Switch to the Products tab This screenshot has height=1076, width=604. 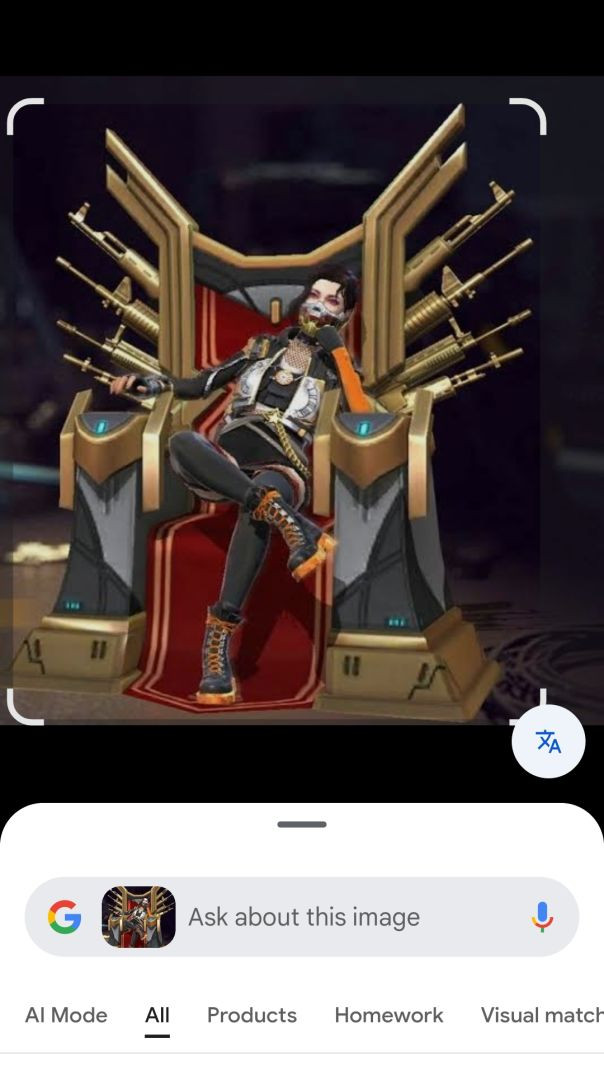click(252, 1015)
